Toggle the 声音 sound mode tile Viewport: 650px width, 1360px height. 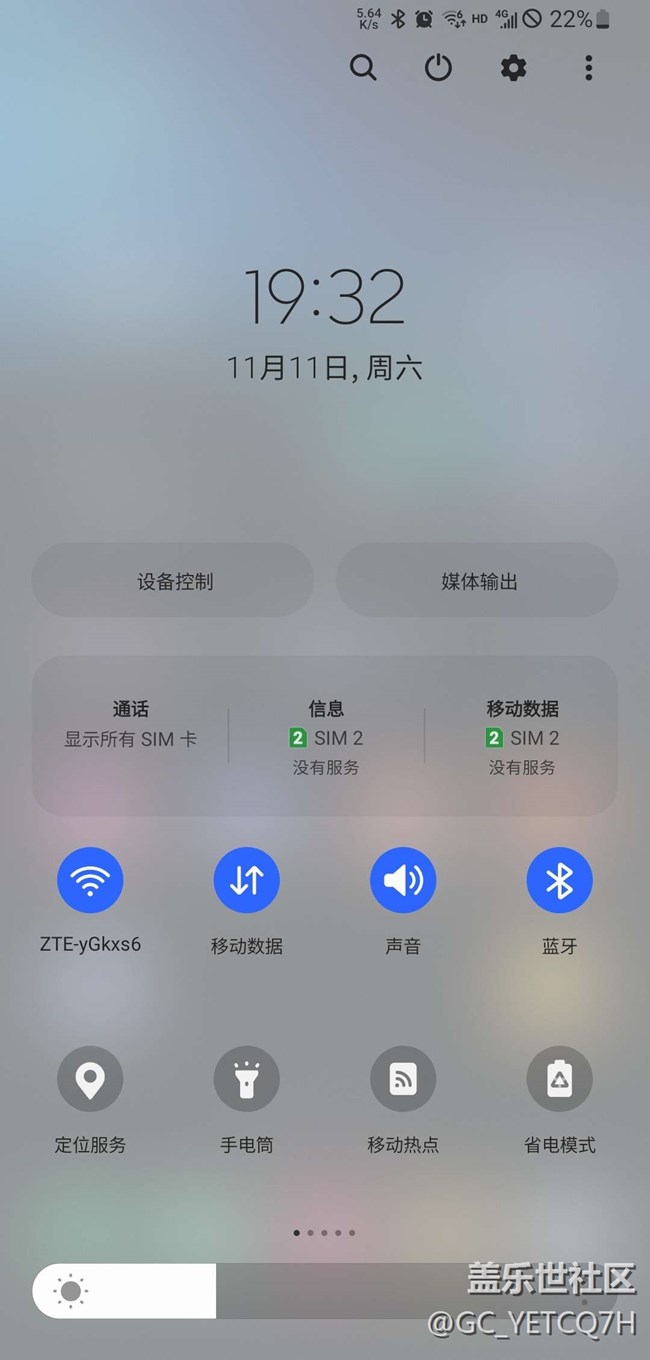click(x=403, y=880)
